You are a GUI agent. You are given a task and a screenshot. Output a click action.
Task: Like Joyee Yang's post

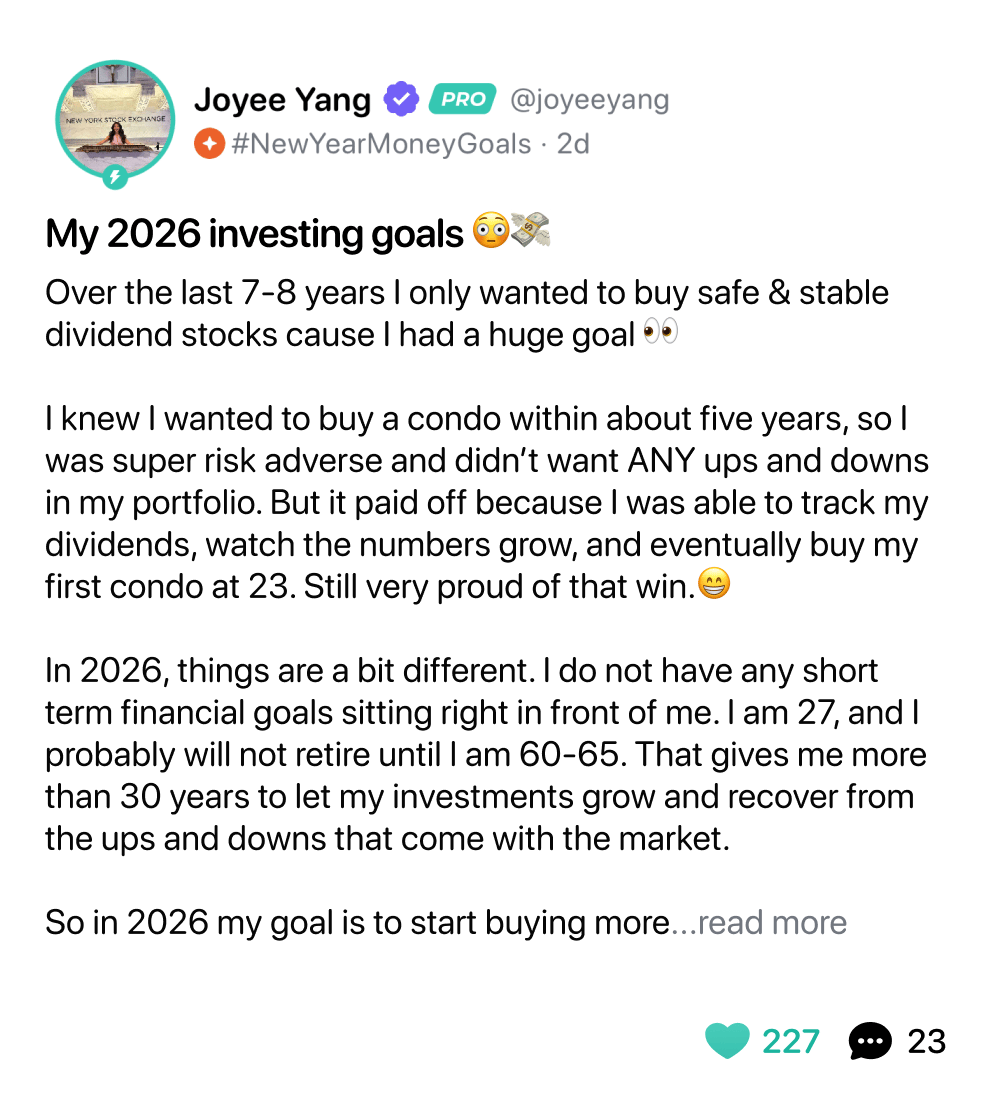[x=727, y=1041]
